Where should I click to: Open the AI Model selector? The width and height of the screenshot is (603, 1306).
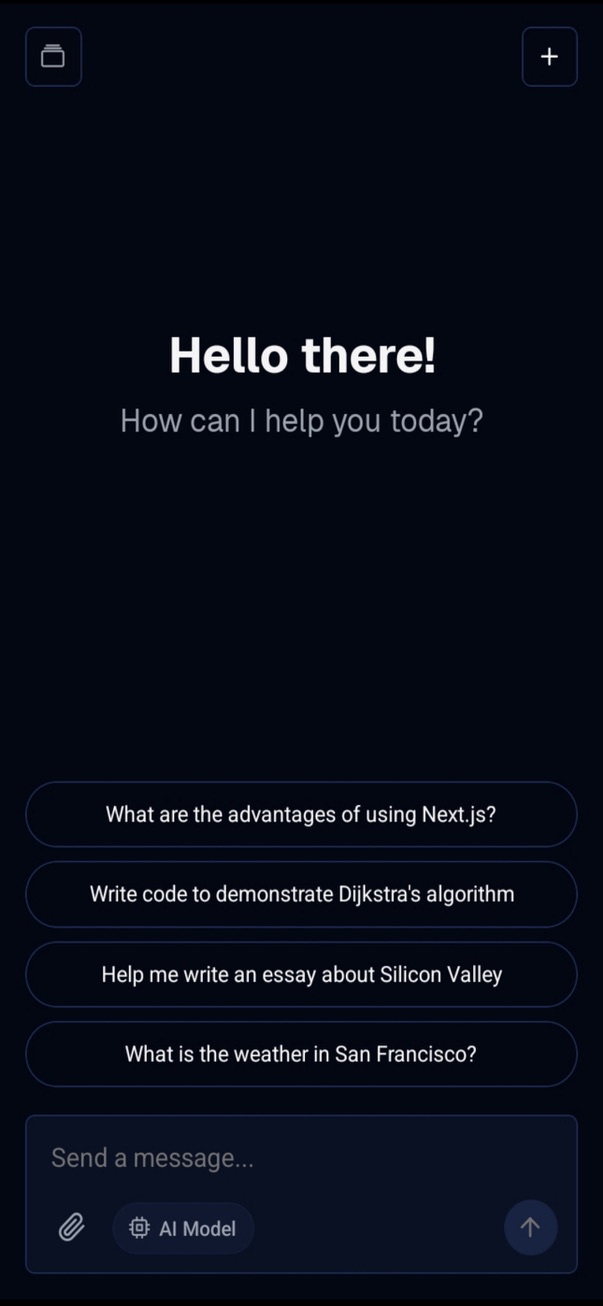pos(184,1228)
